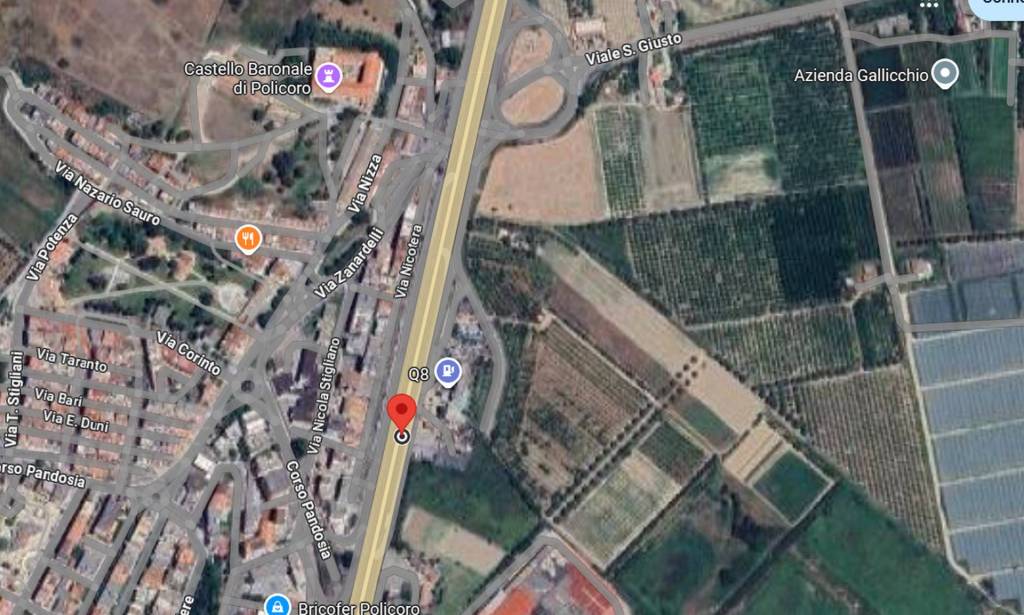
Task: Select the Azienda Gallicchio place marker
Action: click(x=944, y=74)
